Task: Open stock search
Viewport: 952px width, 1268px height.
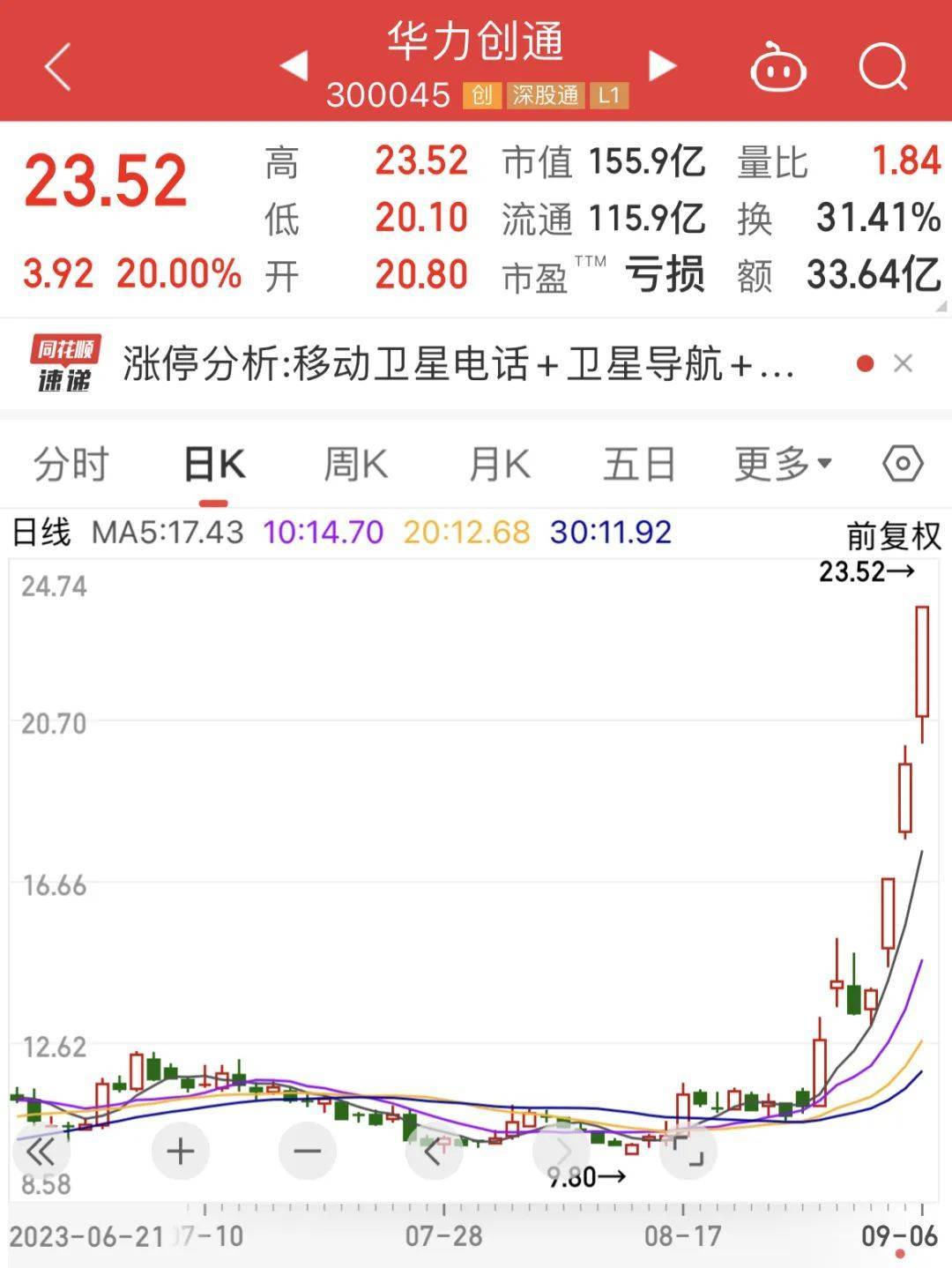Action: [883, 67]
